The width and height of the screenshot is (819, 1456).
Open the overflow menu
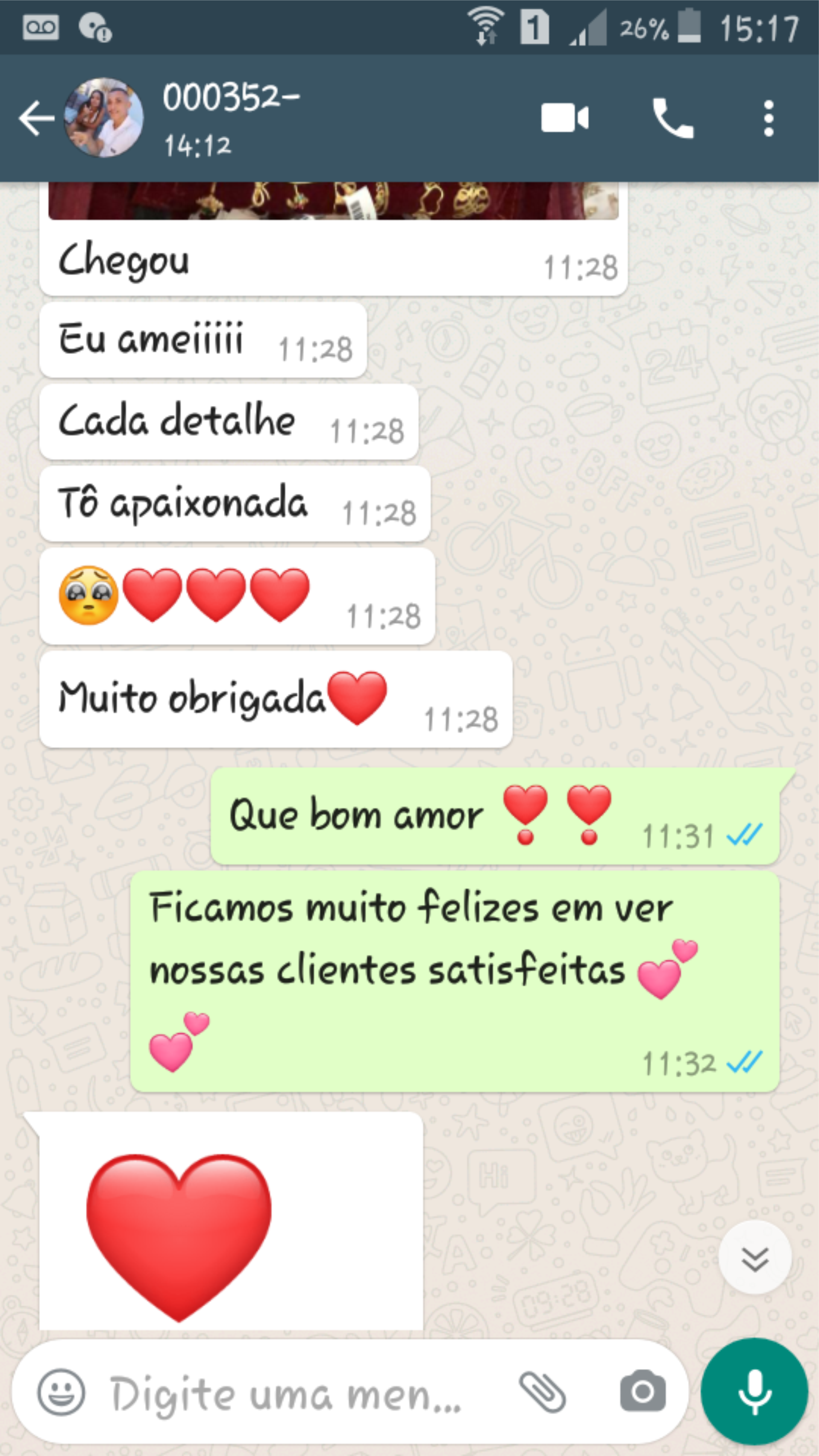pos(768,118)
